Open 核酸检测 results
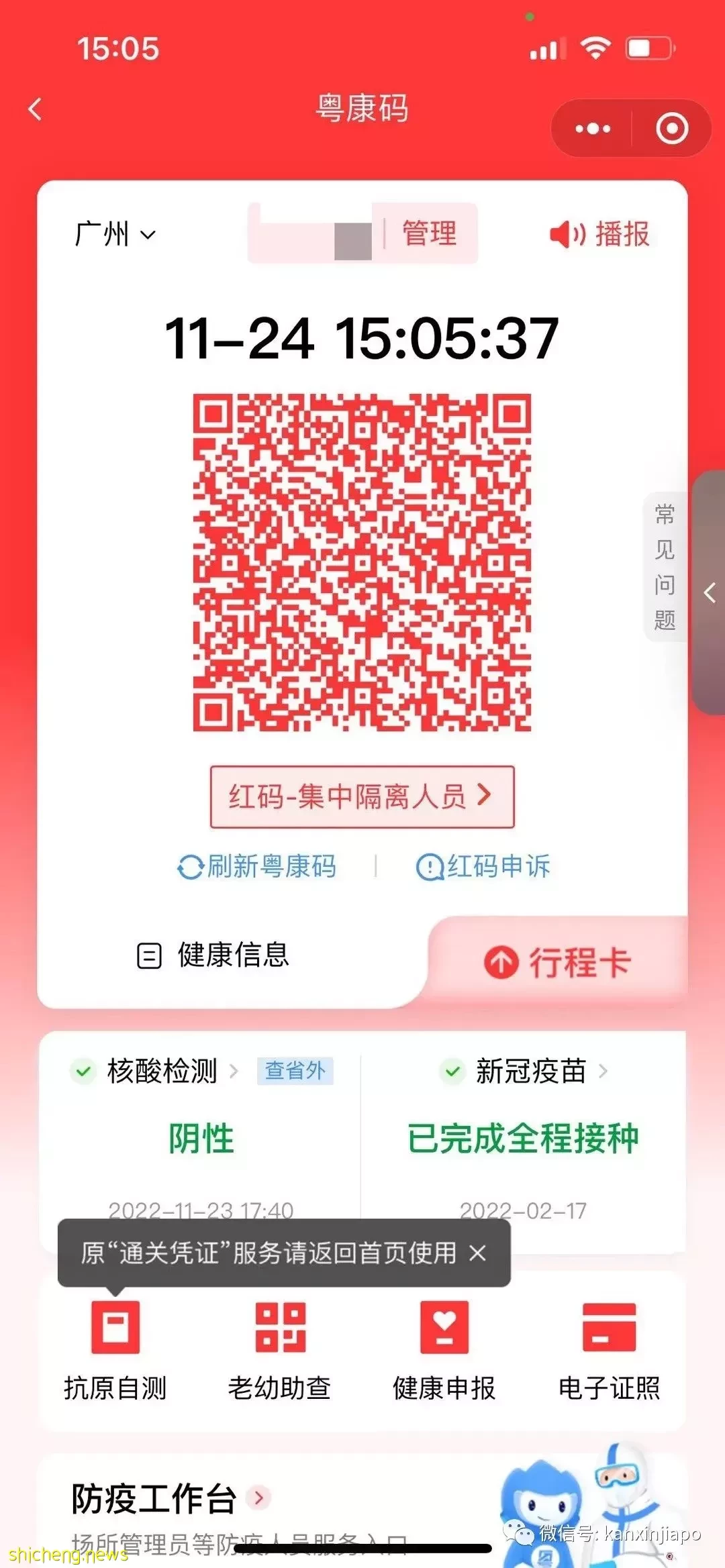The image size is (725, 1568). click(x=163, y=1071)
